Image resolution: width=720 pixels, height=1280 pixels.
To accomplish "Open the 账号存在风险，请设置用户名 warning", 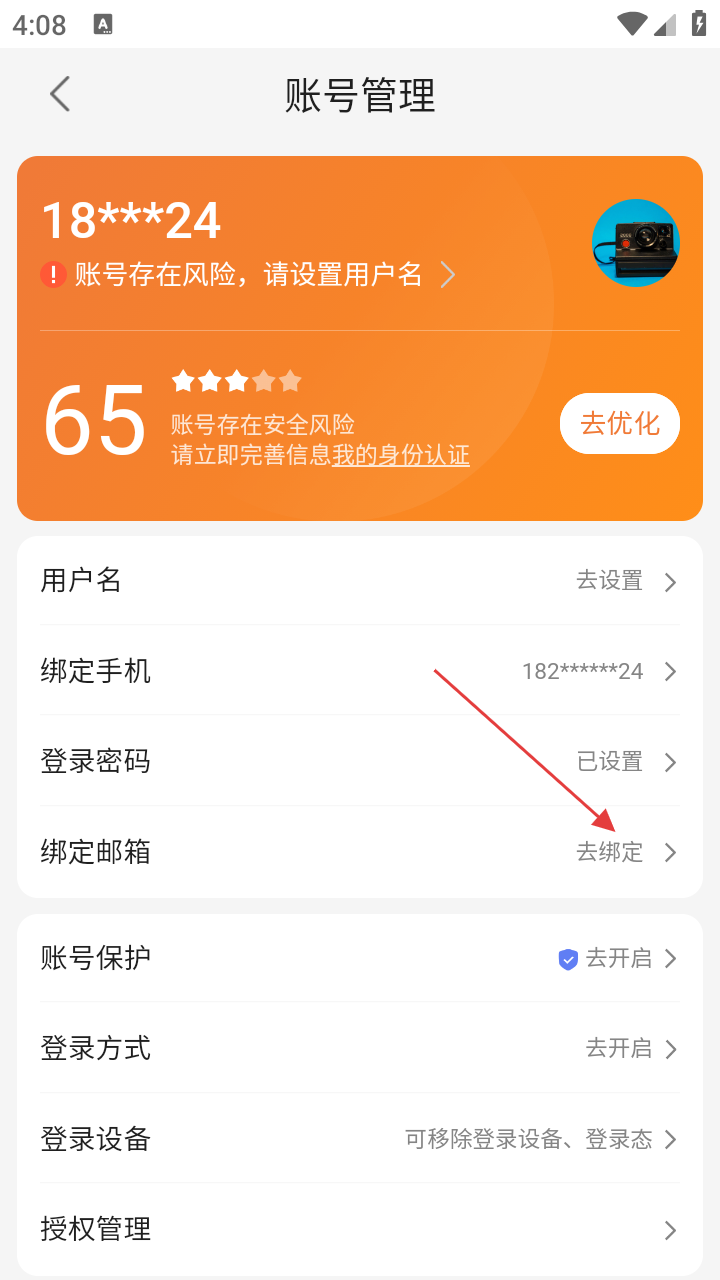I will 248,275.
